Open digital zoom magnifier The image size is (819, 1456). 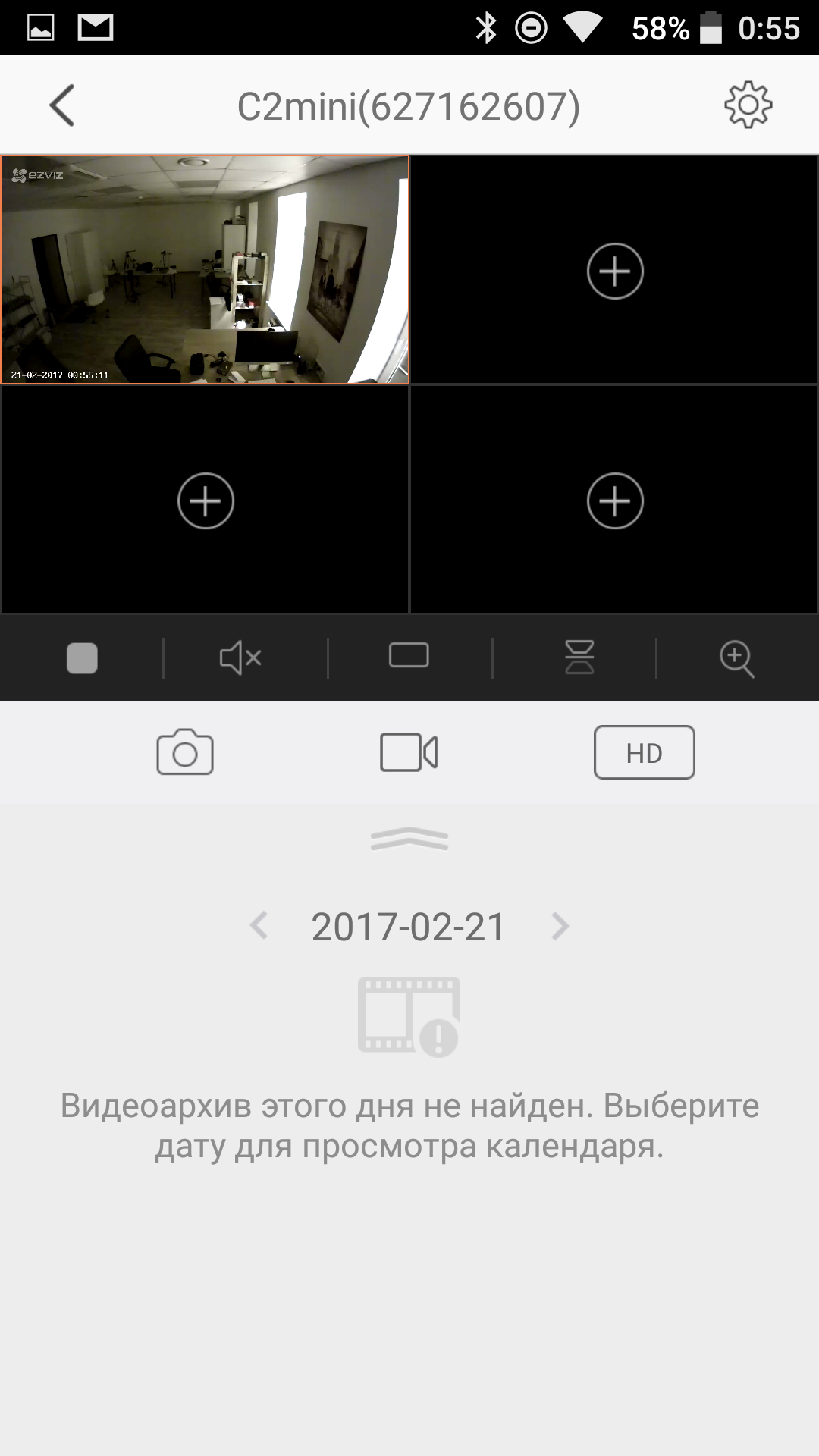(x=736, y=658)
